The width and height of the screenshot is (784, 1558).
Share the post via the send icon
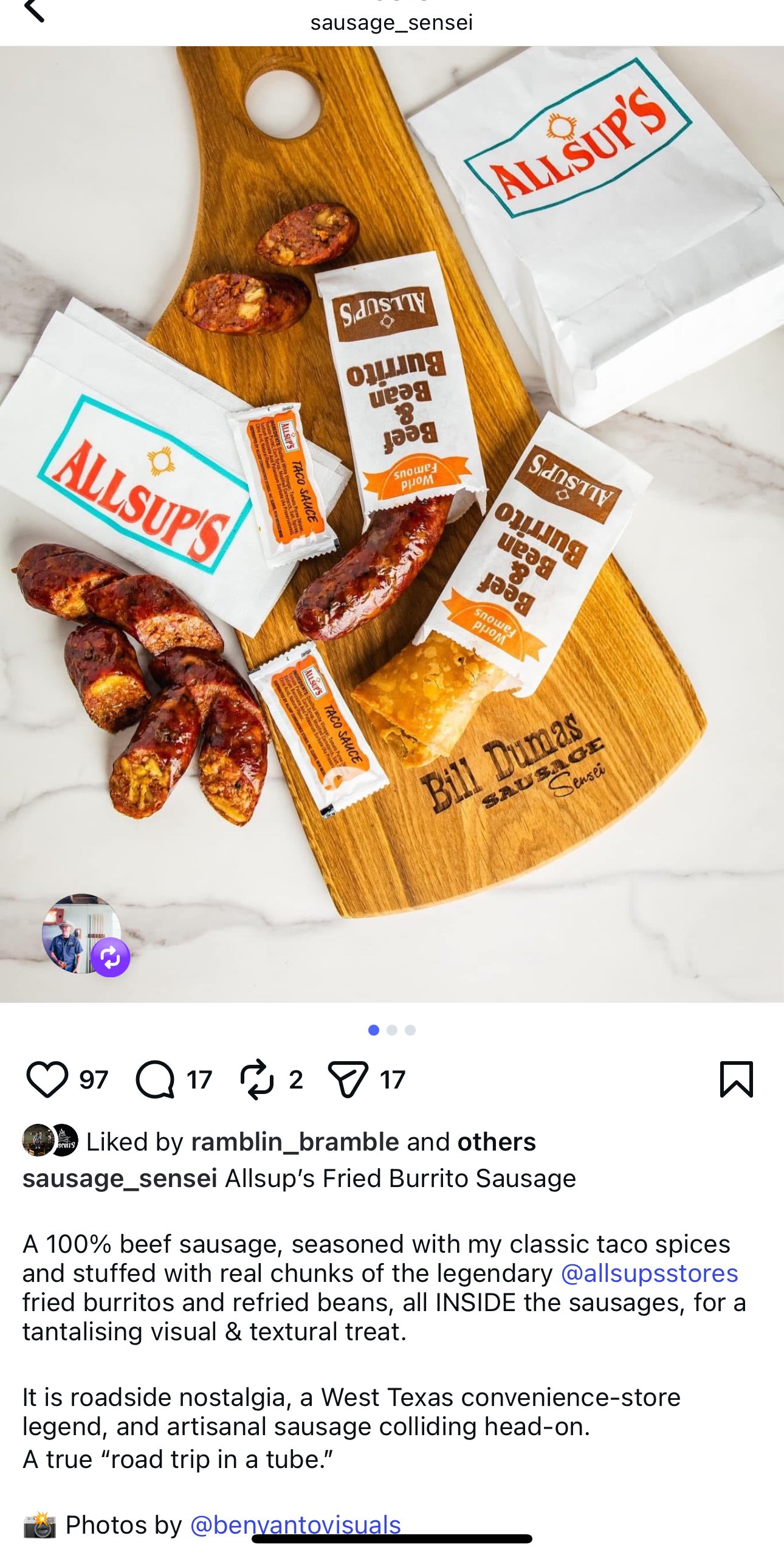(x=348, y=1079)
